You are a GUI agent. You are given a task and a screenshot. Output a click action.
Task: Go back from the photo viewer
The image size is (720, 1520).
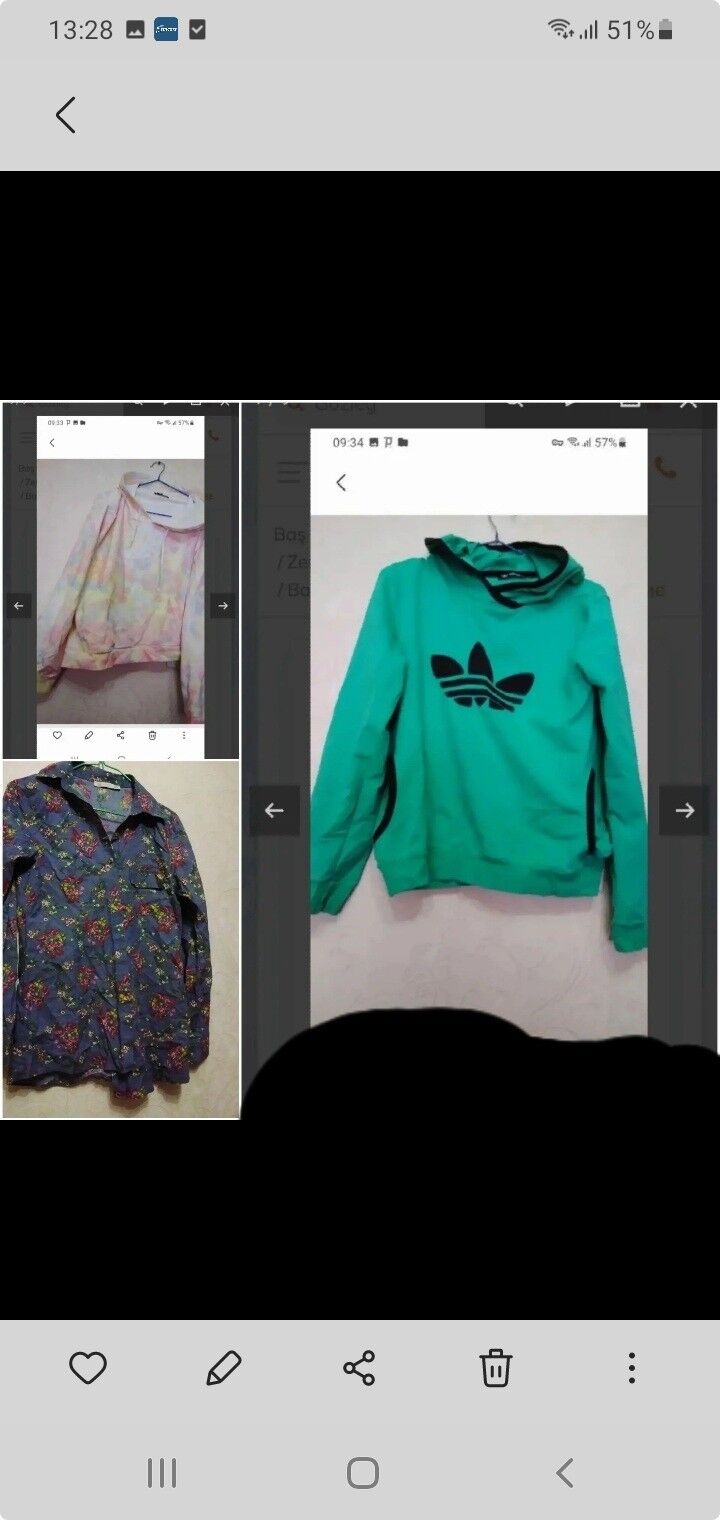(66, 115)
